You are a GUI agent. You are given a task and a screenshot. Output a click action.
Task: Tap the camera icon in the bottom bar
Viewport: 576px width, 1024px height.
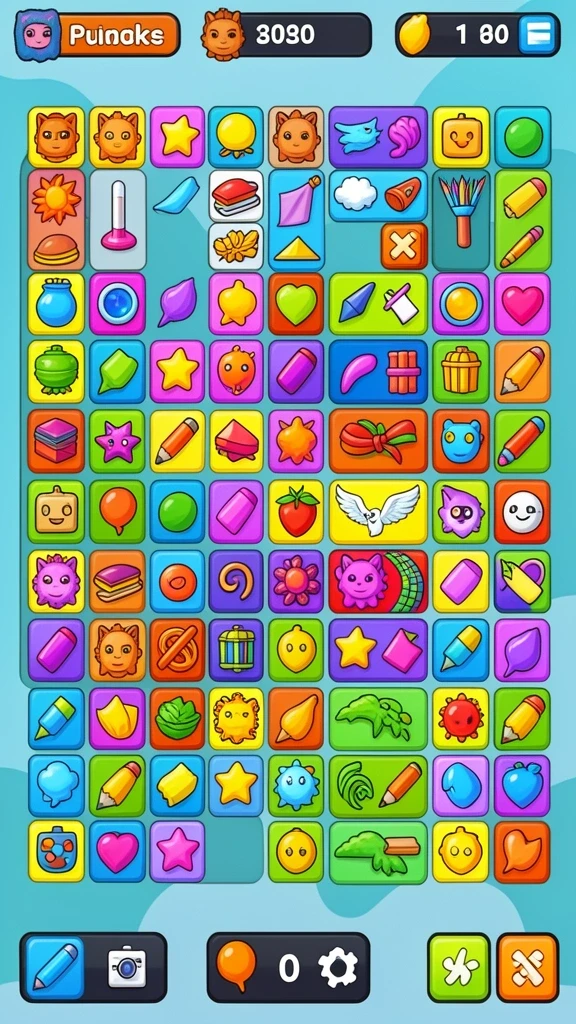127,967
